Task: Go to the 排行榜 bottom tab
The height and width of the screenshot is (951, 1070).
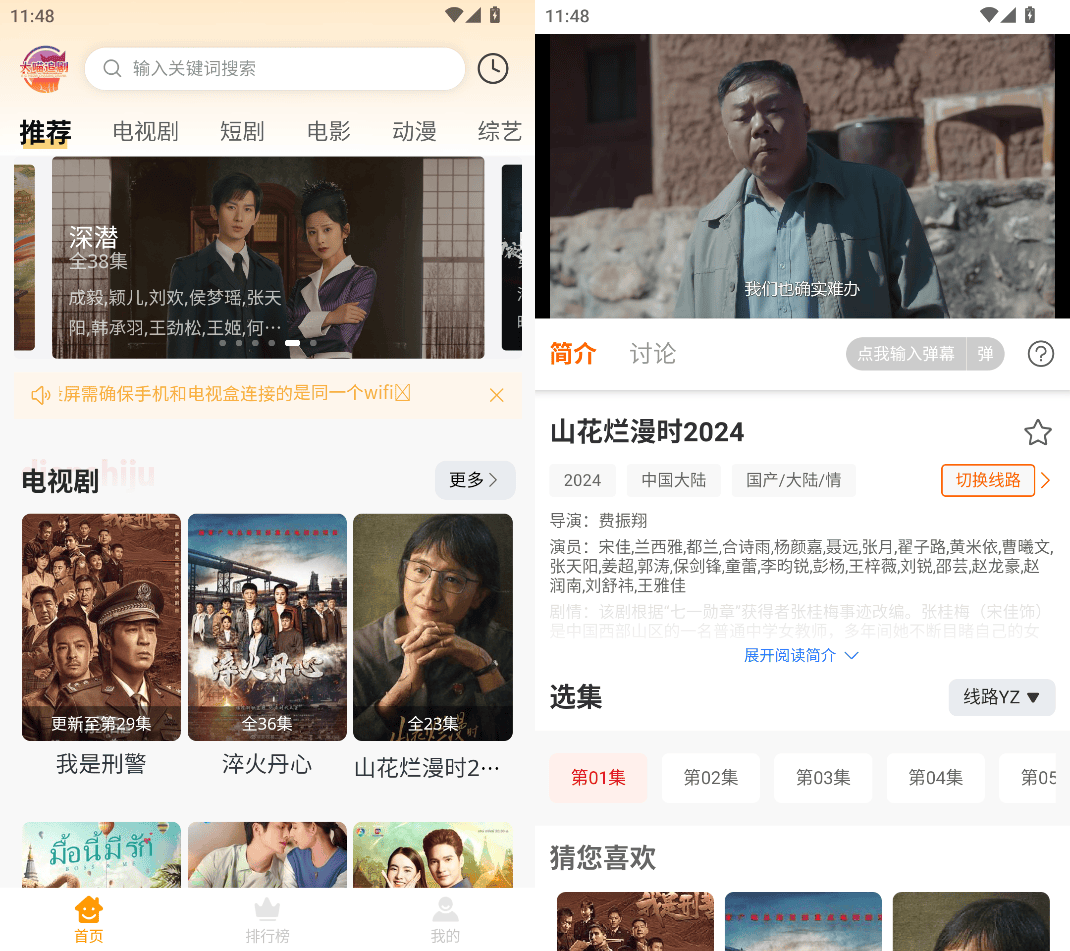Action: [267, 920]
